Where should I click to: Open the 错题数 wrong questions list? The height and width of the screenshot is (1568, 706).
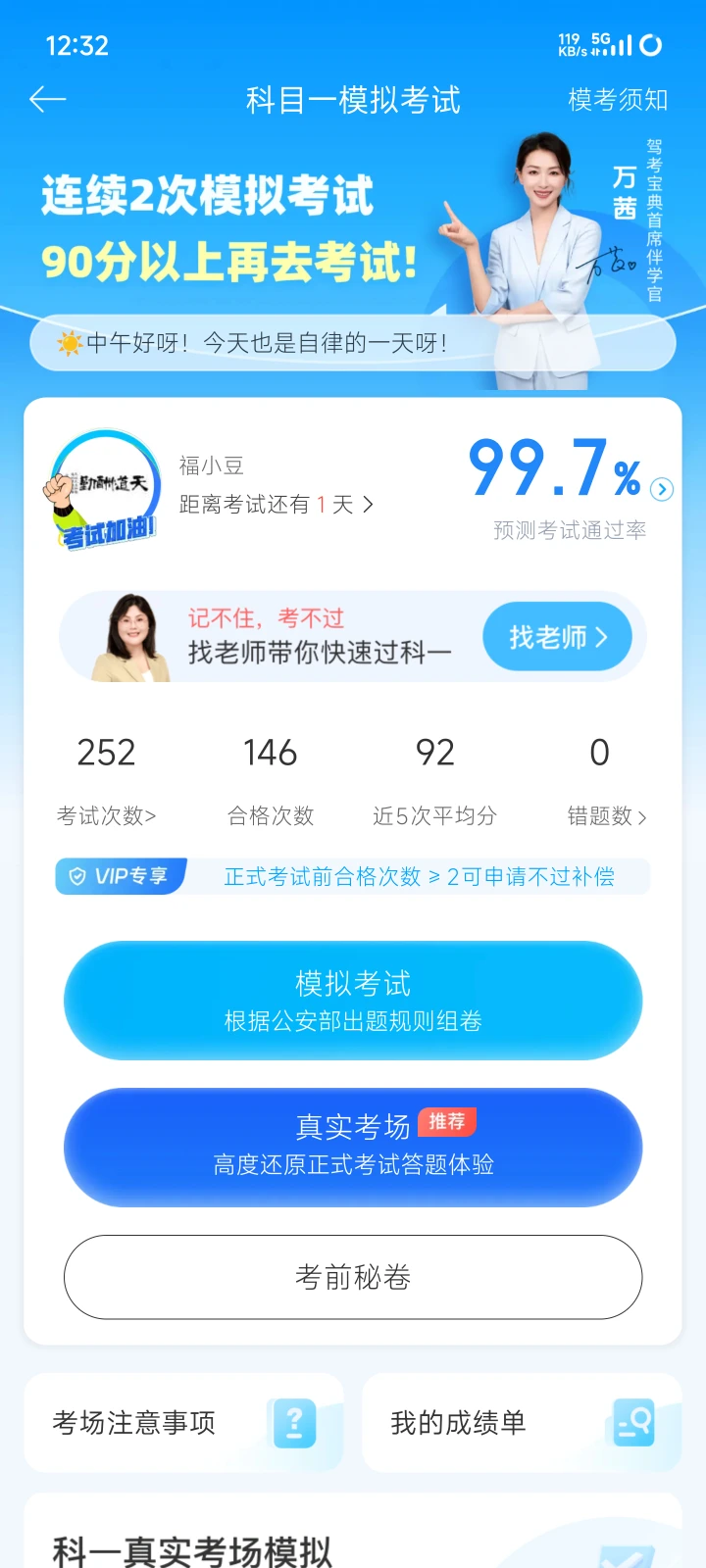[606, 815]
